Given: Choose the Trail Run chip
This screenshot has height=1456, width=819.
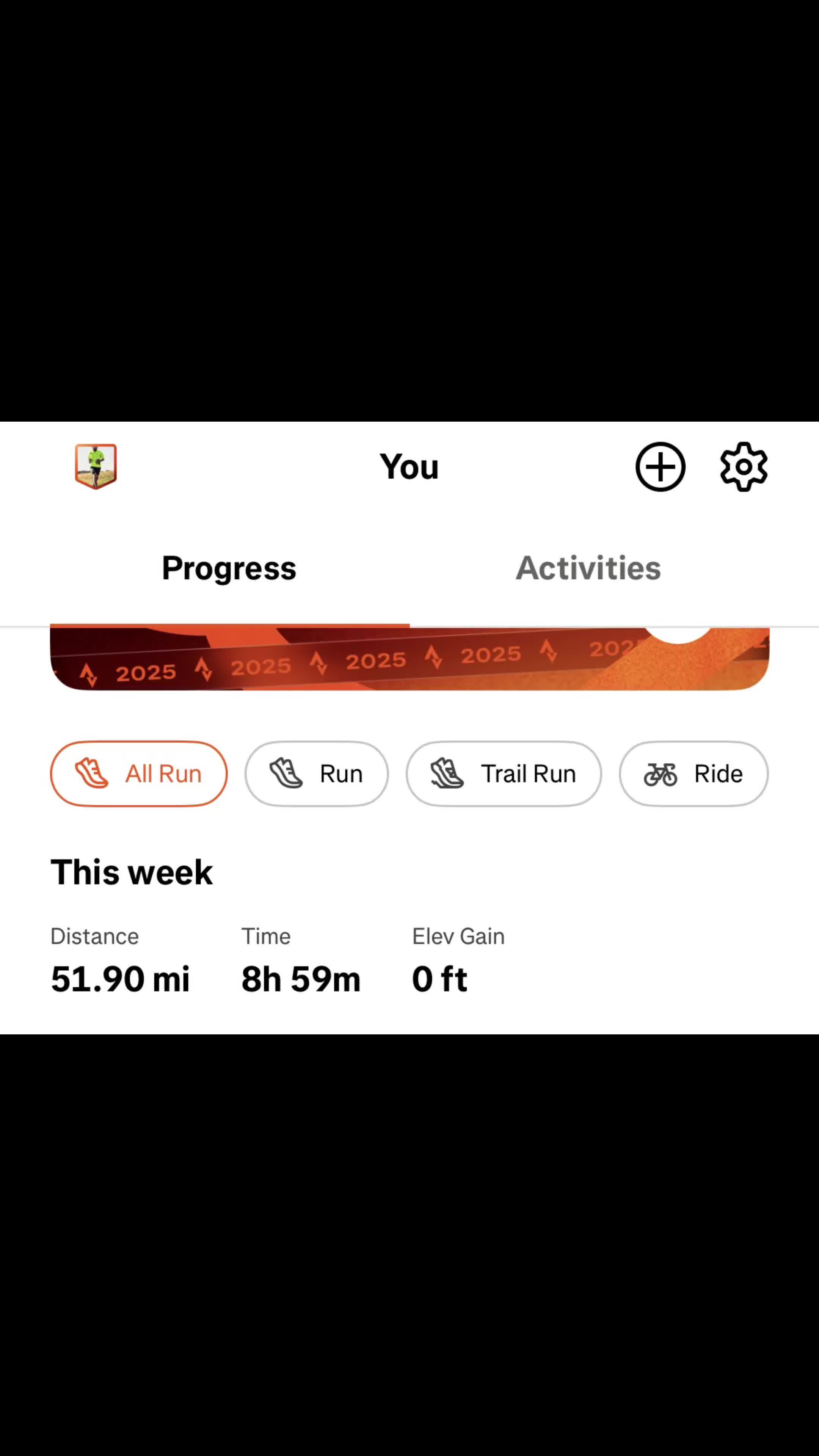Looking at the screenshot, I should tap(503, 773).
